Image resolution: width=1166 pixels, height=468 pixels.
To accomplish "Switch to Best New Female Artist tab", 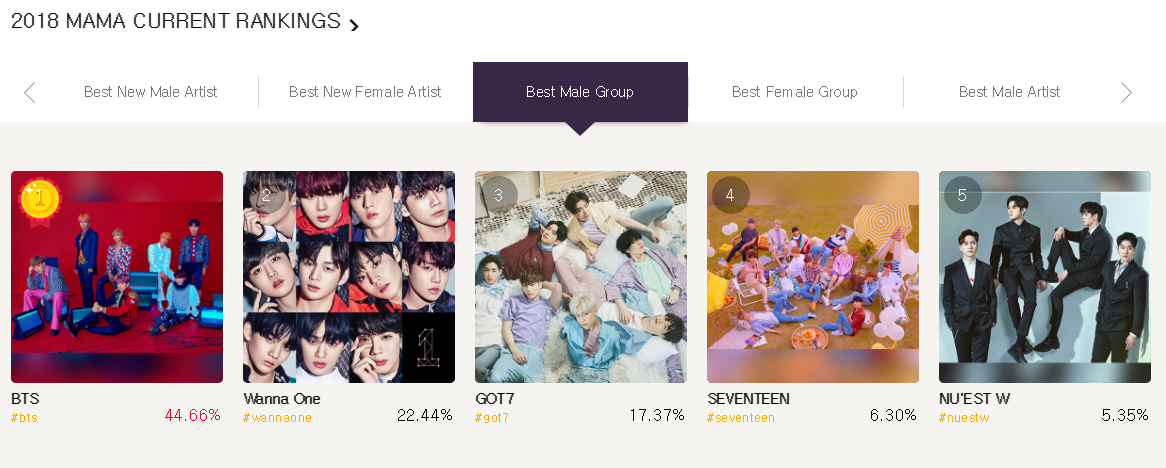I will click(x=365, y=92).
